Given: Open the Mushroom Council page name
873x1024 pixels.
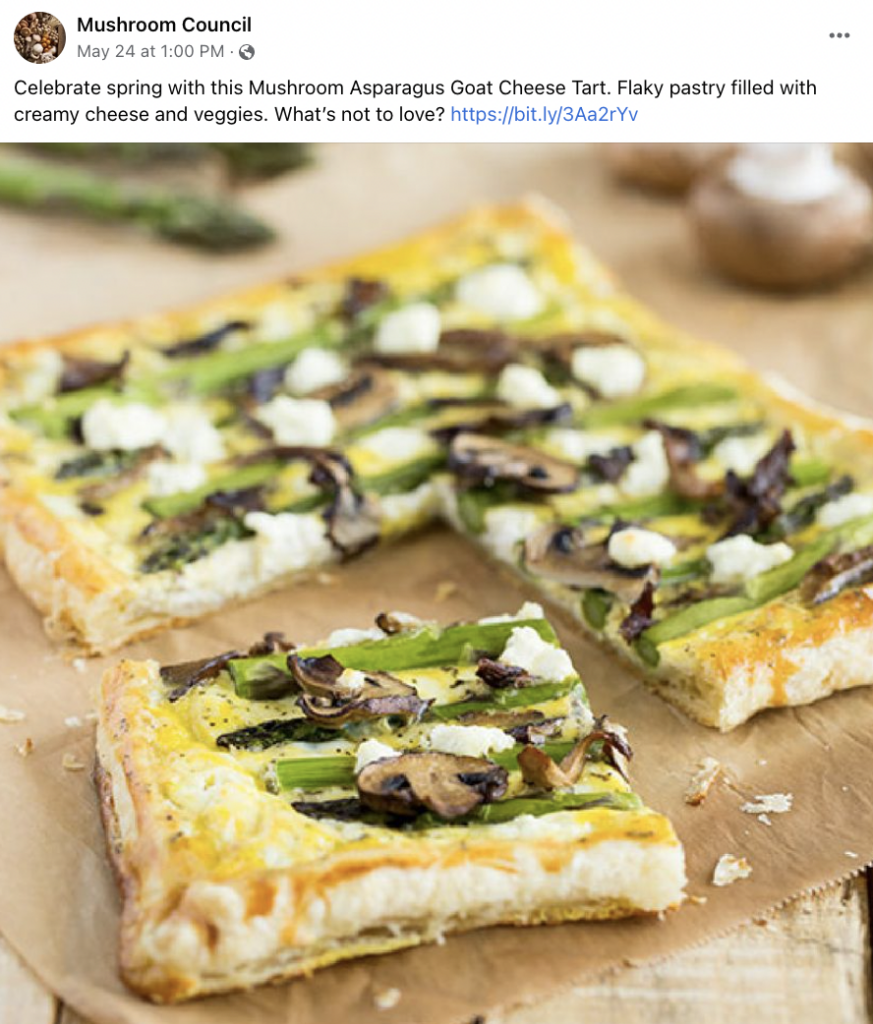Looking at the screenshot, I should (164, 25).
